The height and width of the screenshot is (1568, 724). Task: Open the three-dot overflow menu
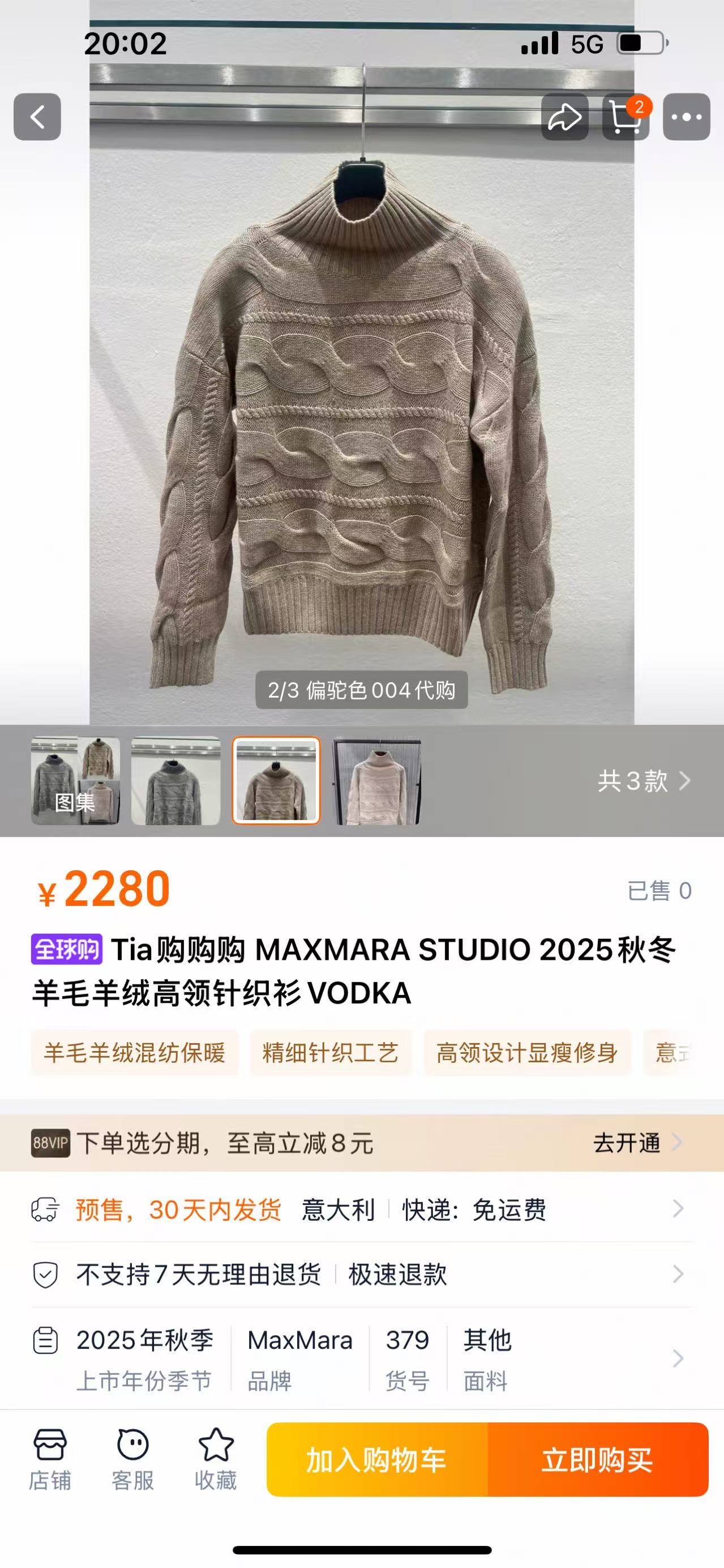coord(686,117)
